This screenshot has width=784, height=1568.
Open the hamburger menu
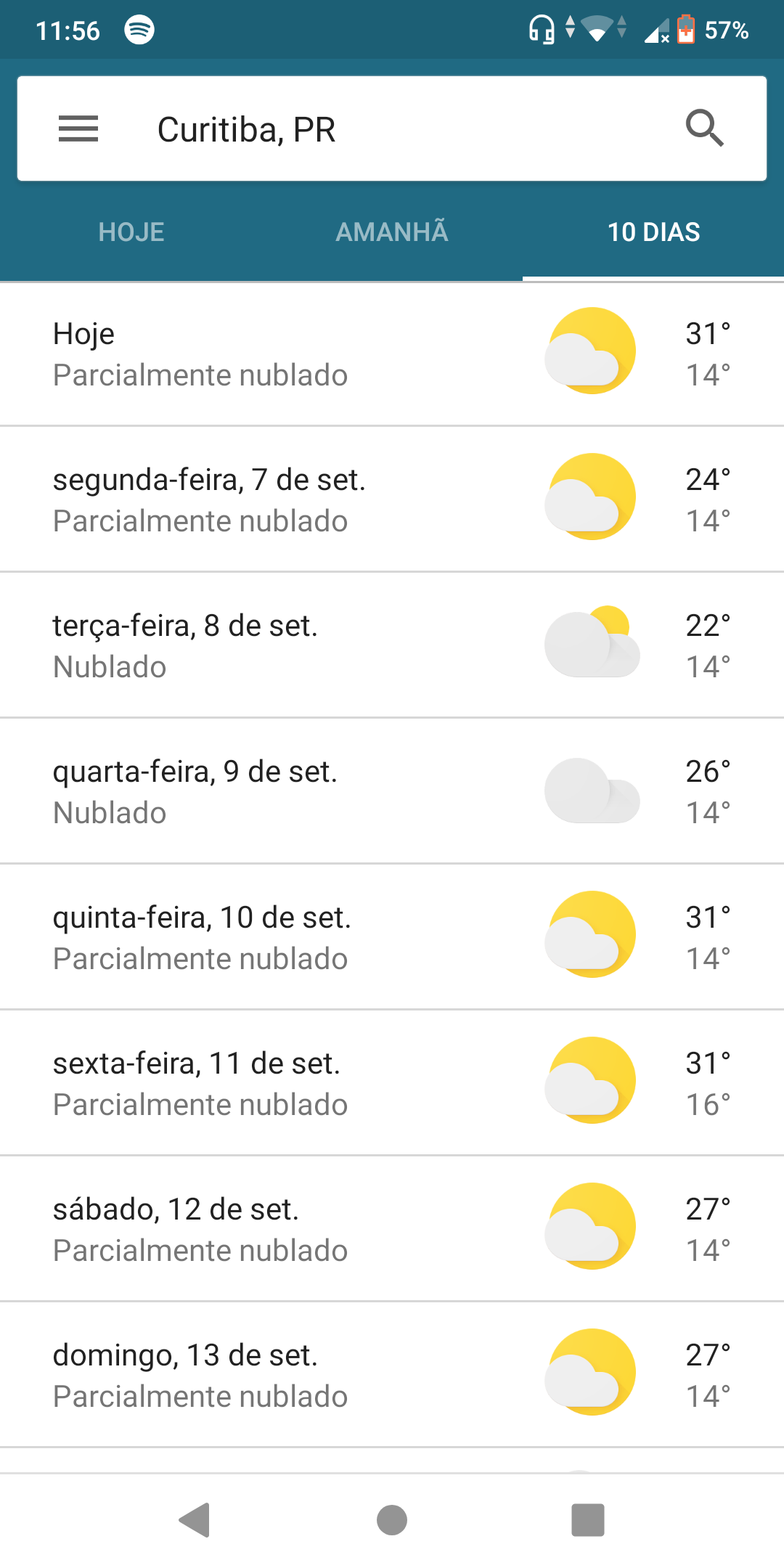tap(78, 129)
